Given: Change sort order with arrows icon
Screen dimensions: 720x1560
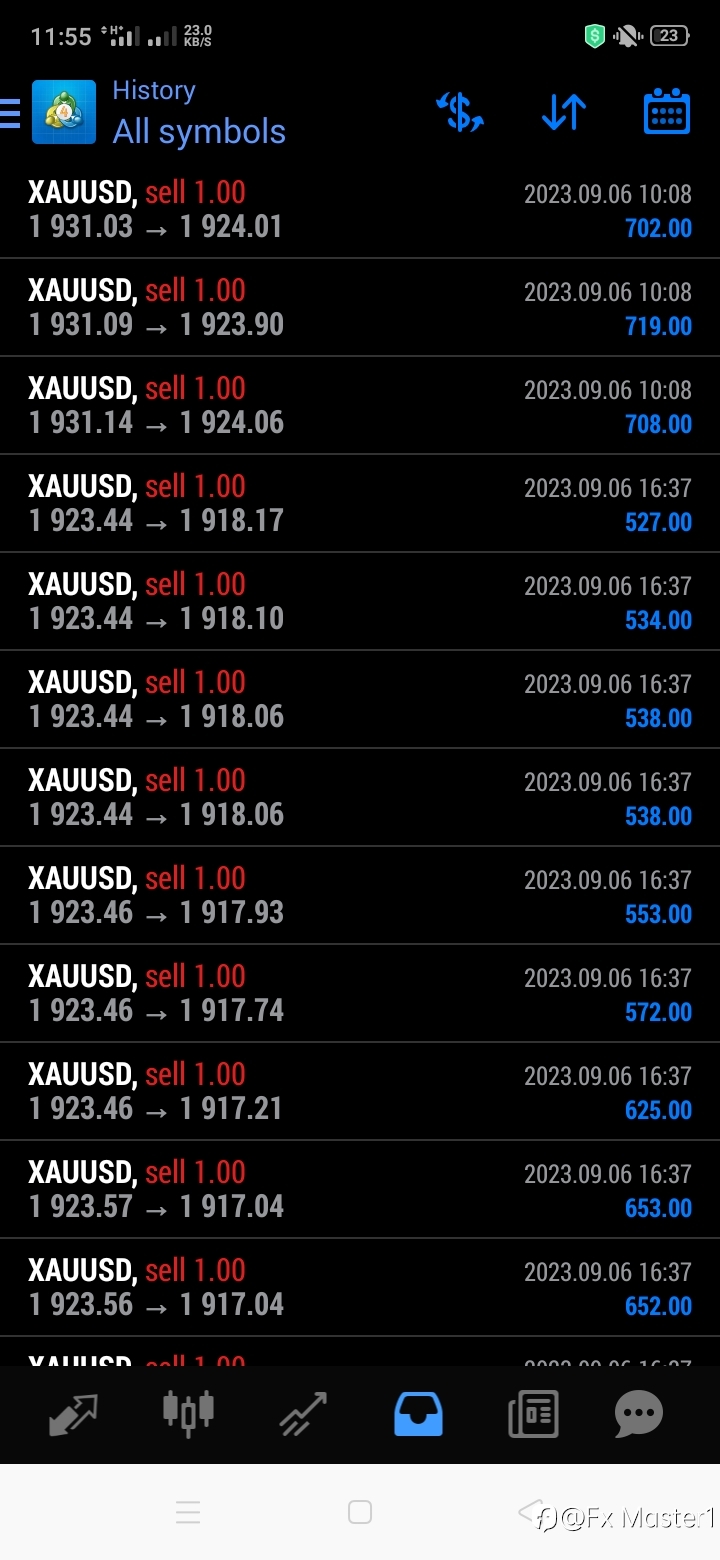Looking at the screenshot, I should [564, 112].
